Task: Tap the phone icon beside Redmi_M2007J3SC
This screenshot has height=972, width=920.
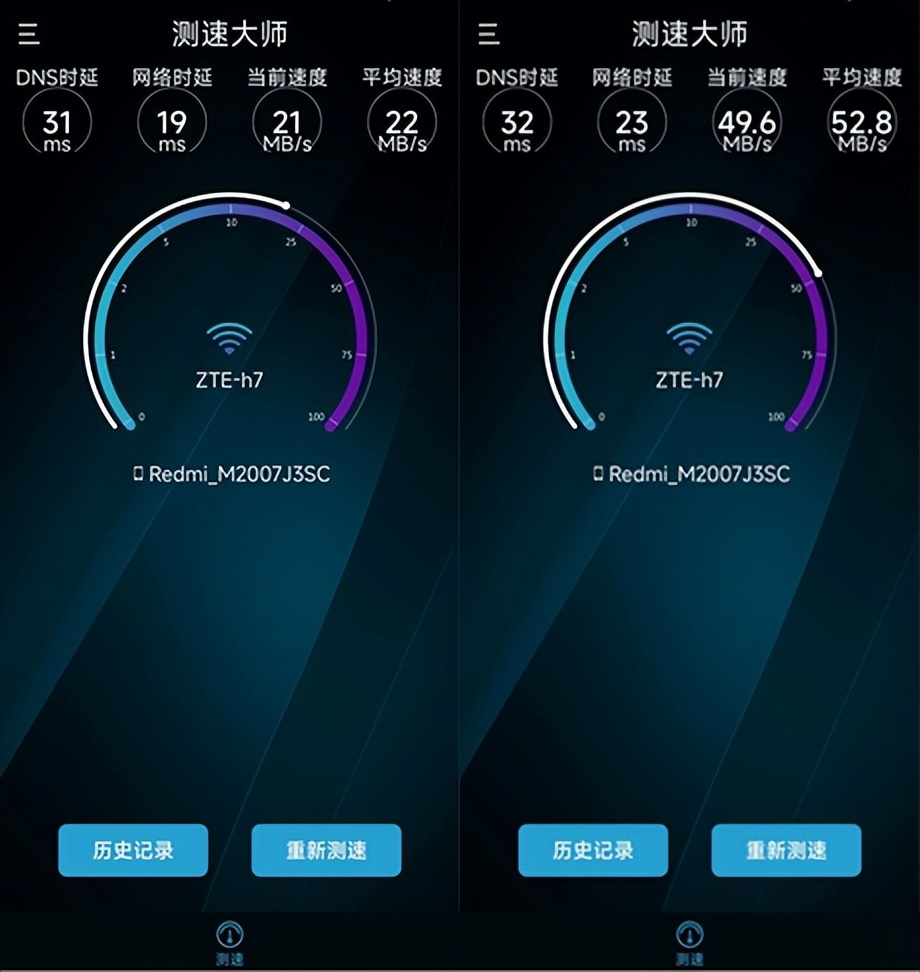Action: [140, 474]
